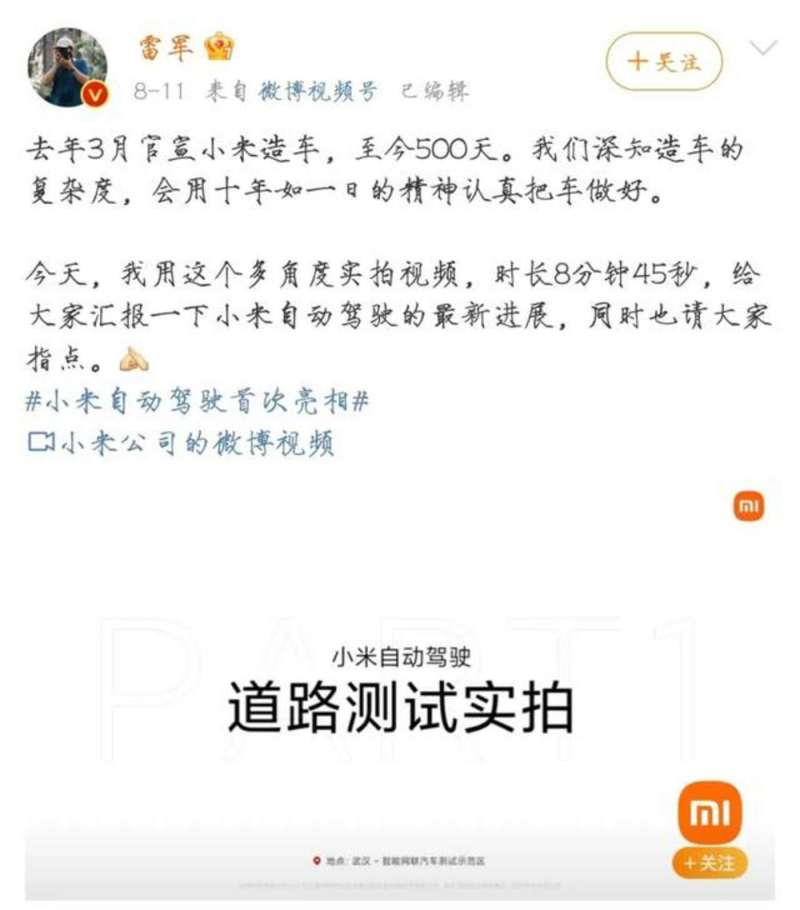Image resolution: width=800 pixels, height=910 pixels.
Task: Follow 雷军 with the top +关注 button
Action: pyautogui.click(x=663, y=62)
